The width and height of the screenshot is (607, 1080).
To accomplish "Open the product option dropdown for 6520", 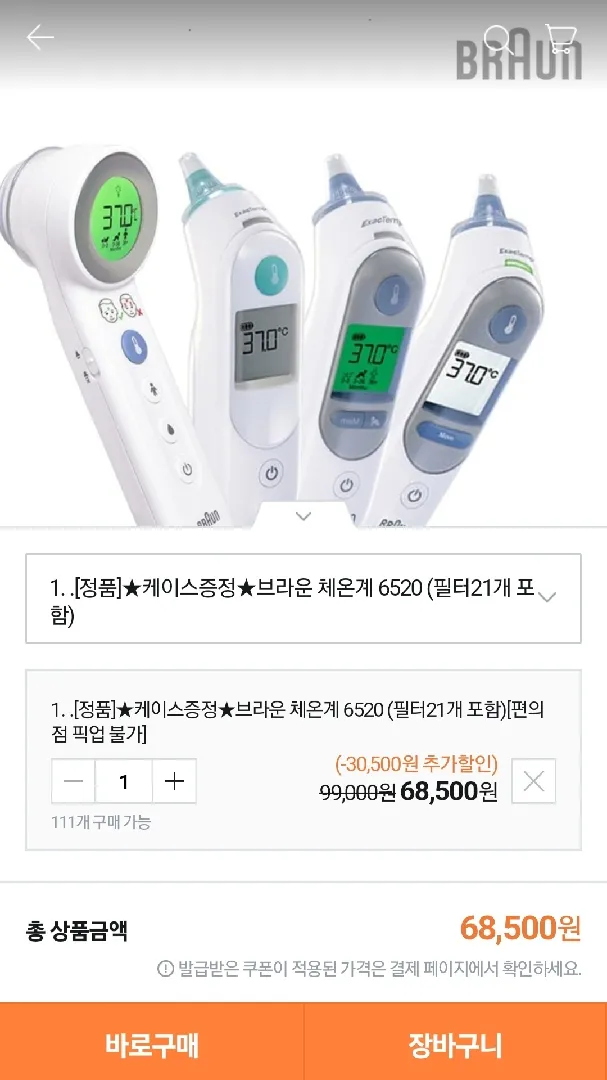I will (x=303, y=599).
